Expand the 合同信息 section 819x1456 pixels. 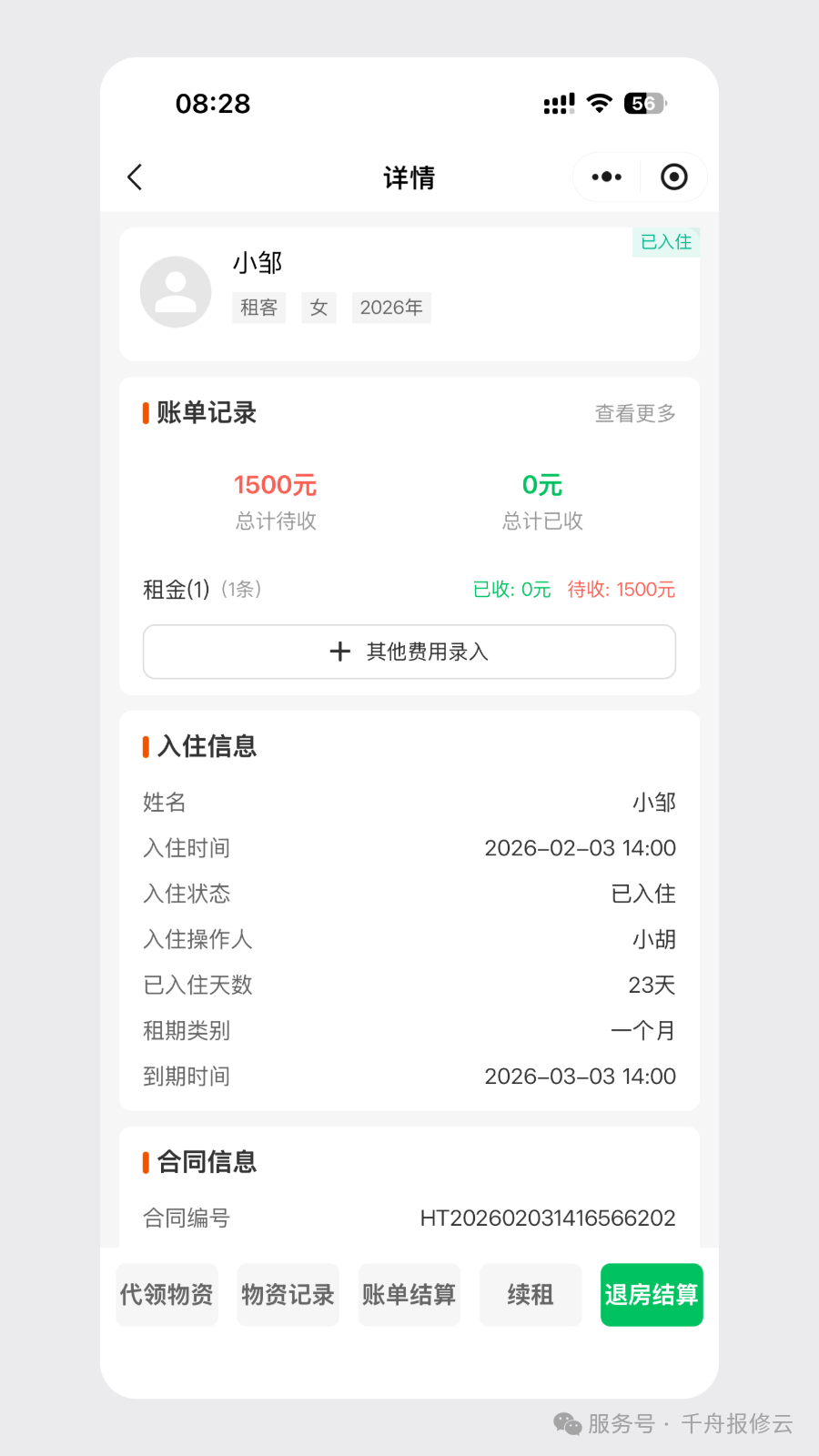[207, 1162]
